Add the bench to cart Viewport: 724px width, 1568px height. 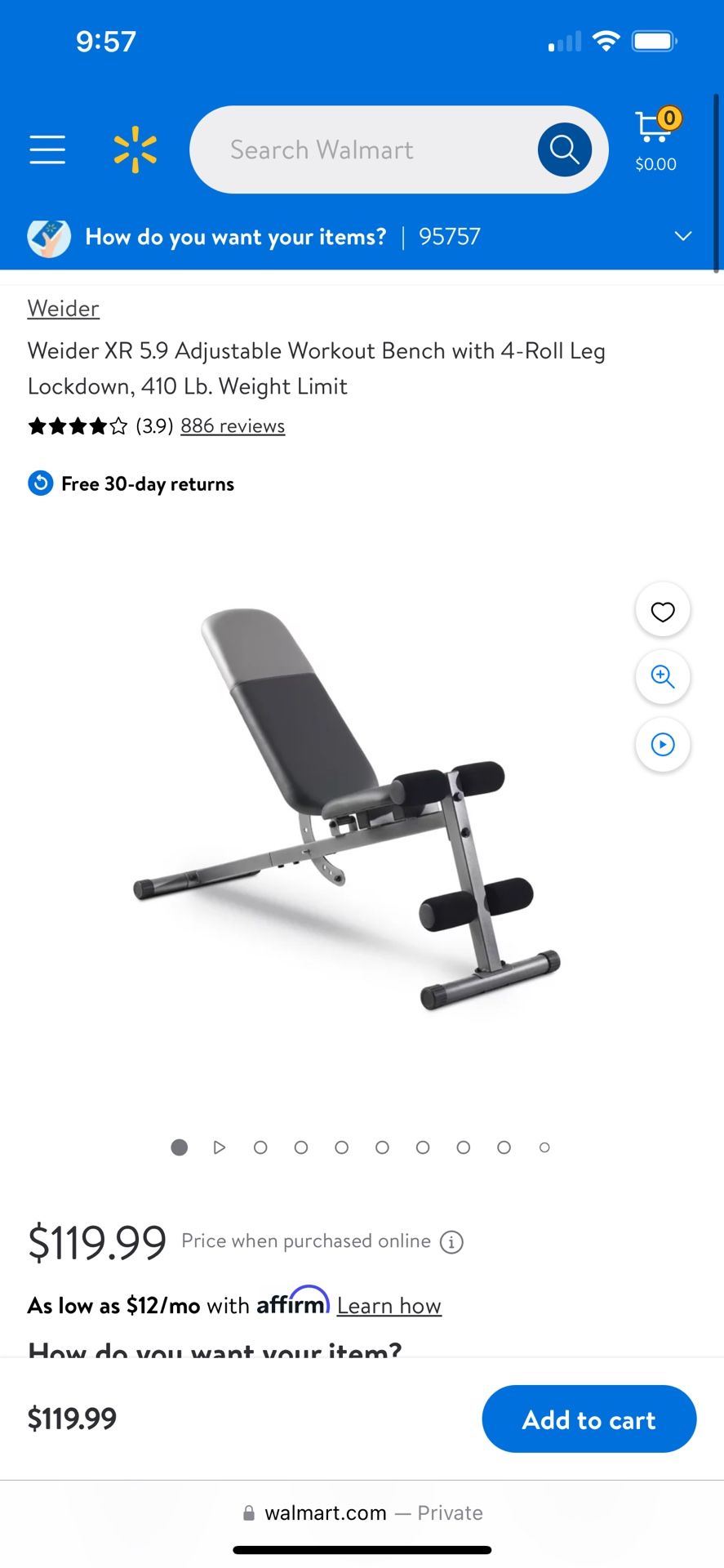click(x=589, y=1419)
